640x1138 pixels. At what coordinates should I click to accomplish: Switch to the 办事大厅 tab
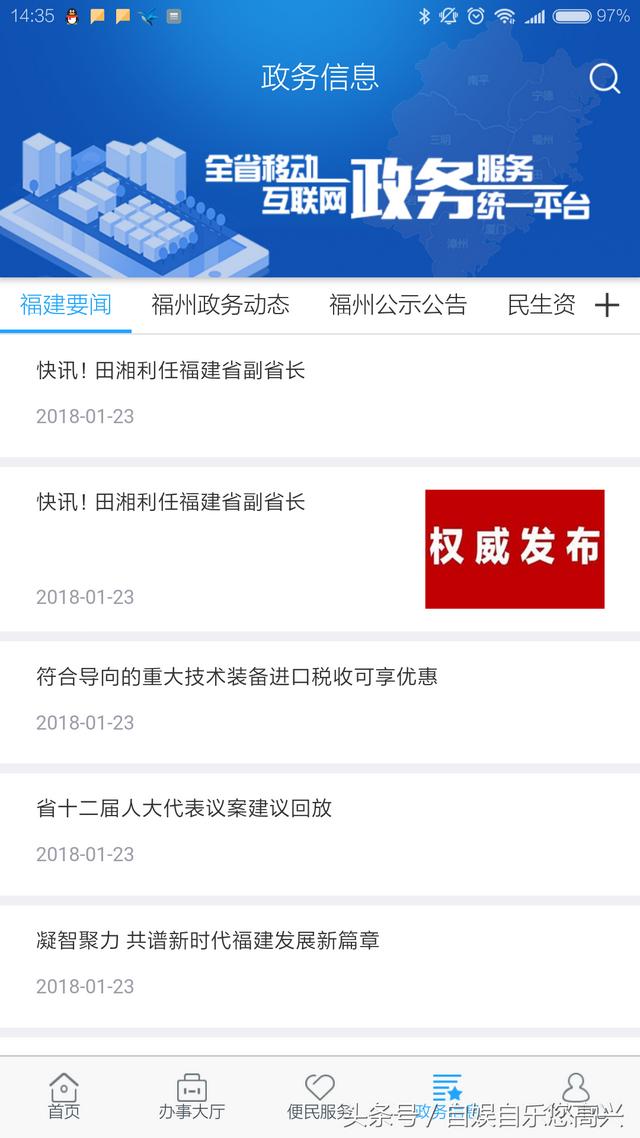tap(192, 1097)
